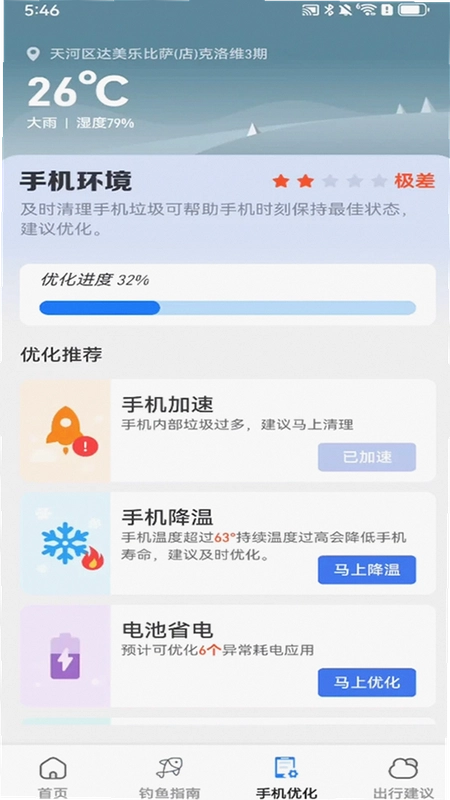Open the 天河区 location selector
450x800 pixels.
pyautogui.click(x=147, y=54)
